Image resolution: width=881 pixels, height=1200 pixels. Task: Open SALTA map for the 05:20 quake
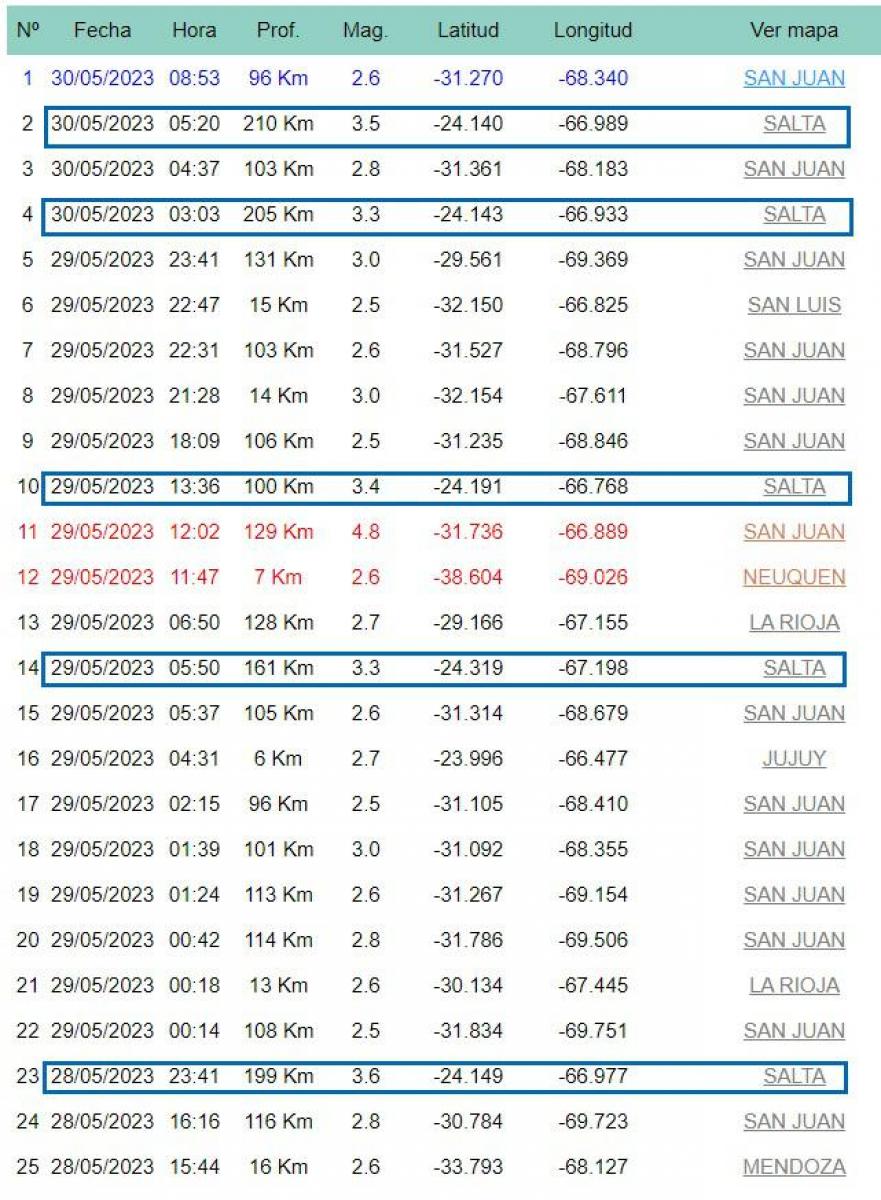[794, 124]
